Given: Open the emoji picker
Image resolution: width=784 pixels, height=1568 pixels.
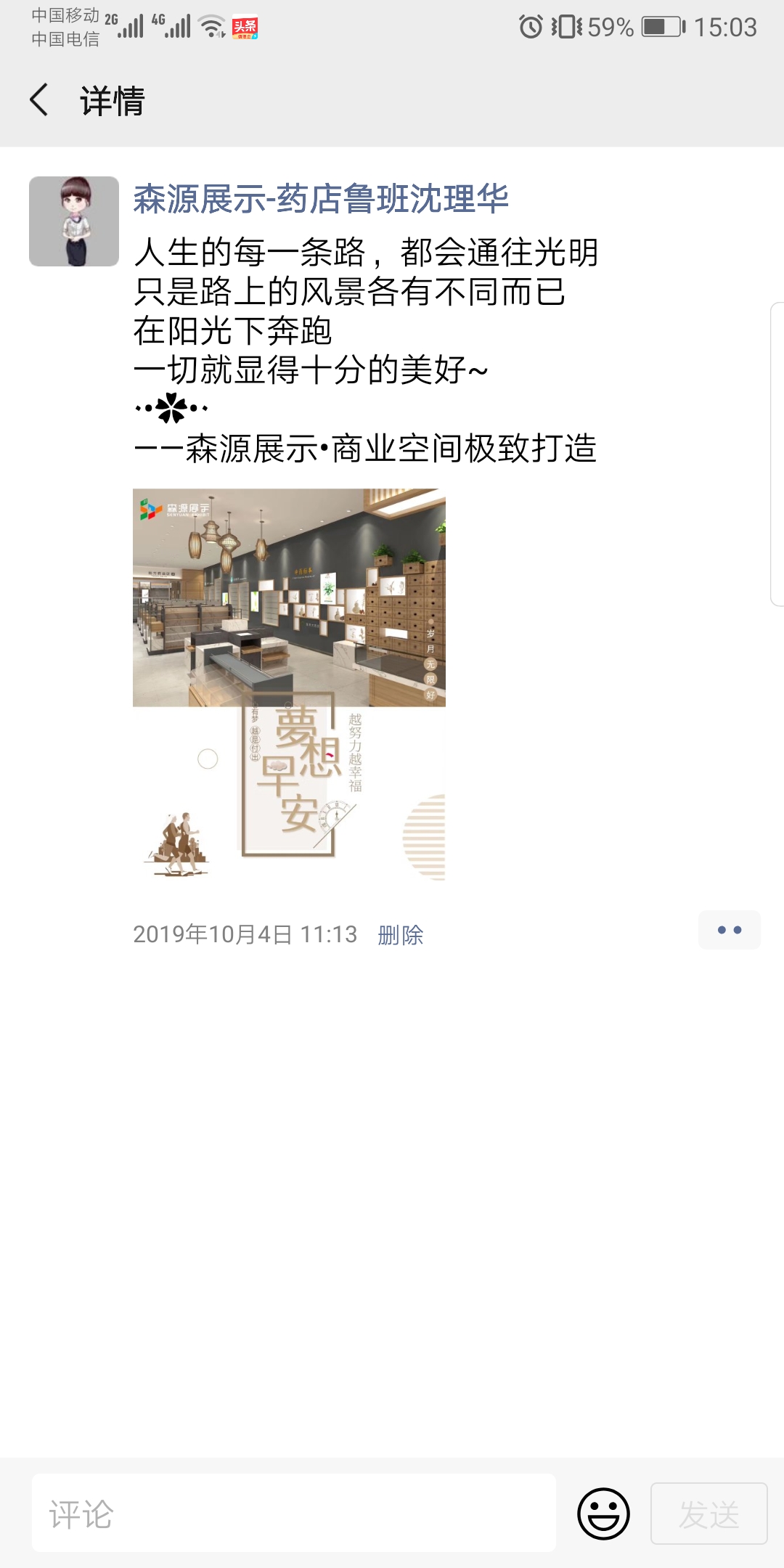Looking at the screenshot, I should (603, 1514).
